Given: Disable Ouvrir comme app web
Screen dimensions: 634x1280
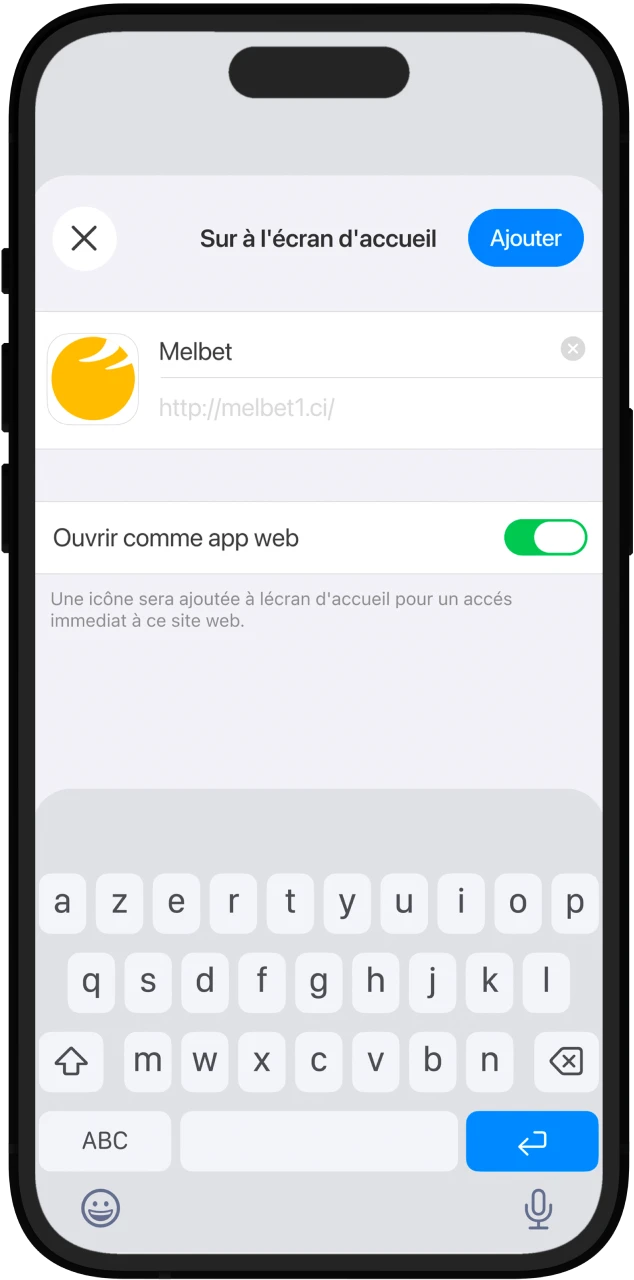Looking at the screenshot, I should tap(545, 537).
